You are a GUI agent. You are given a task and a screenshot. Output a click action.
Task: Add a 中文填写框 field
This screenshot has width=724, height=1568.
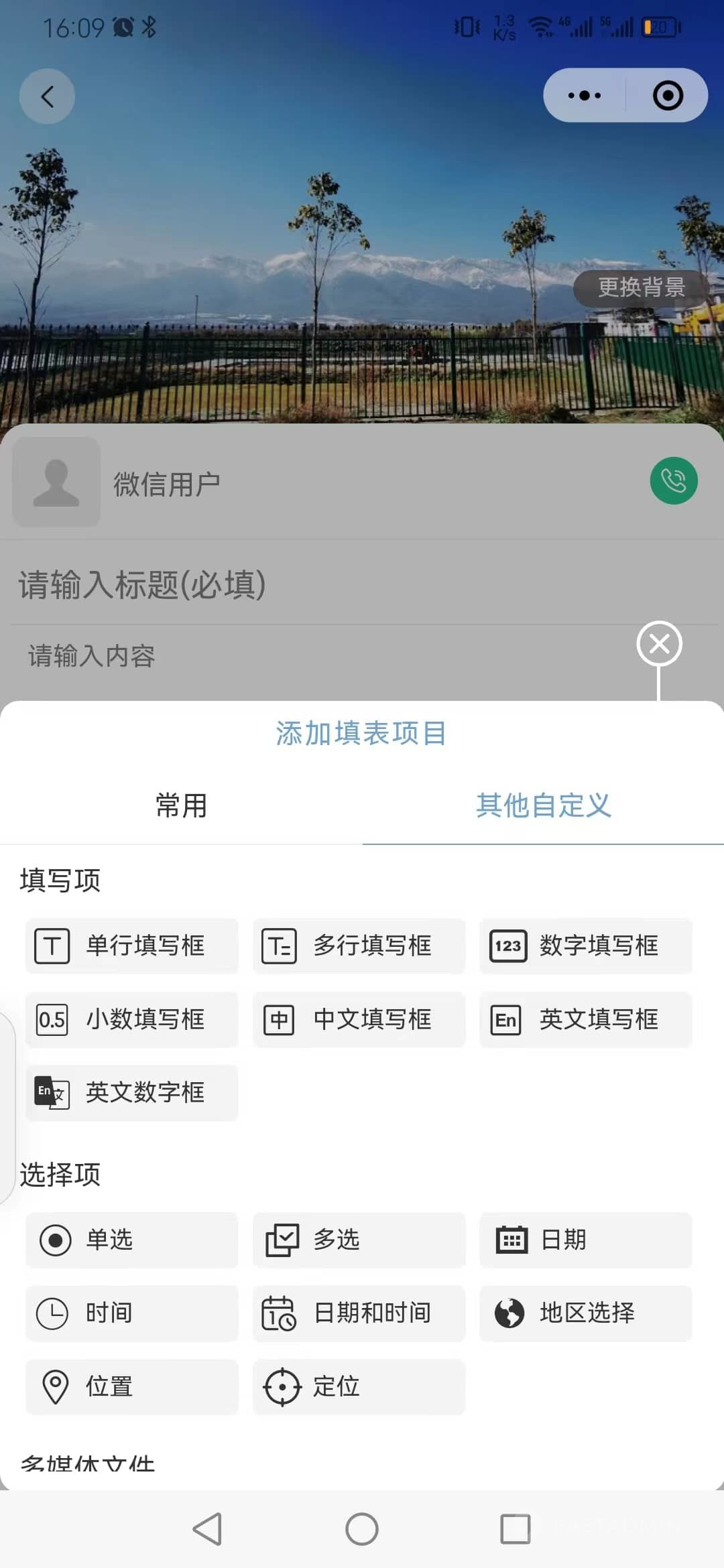coord(359,1020)
